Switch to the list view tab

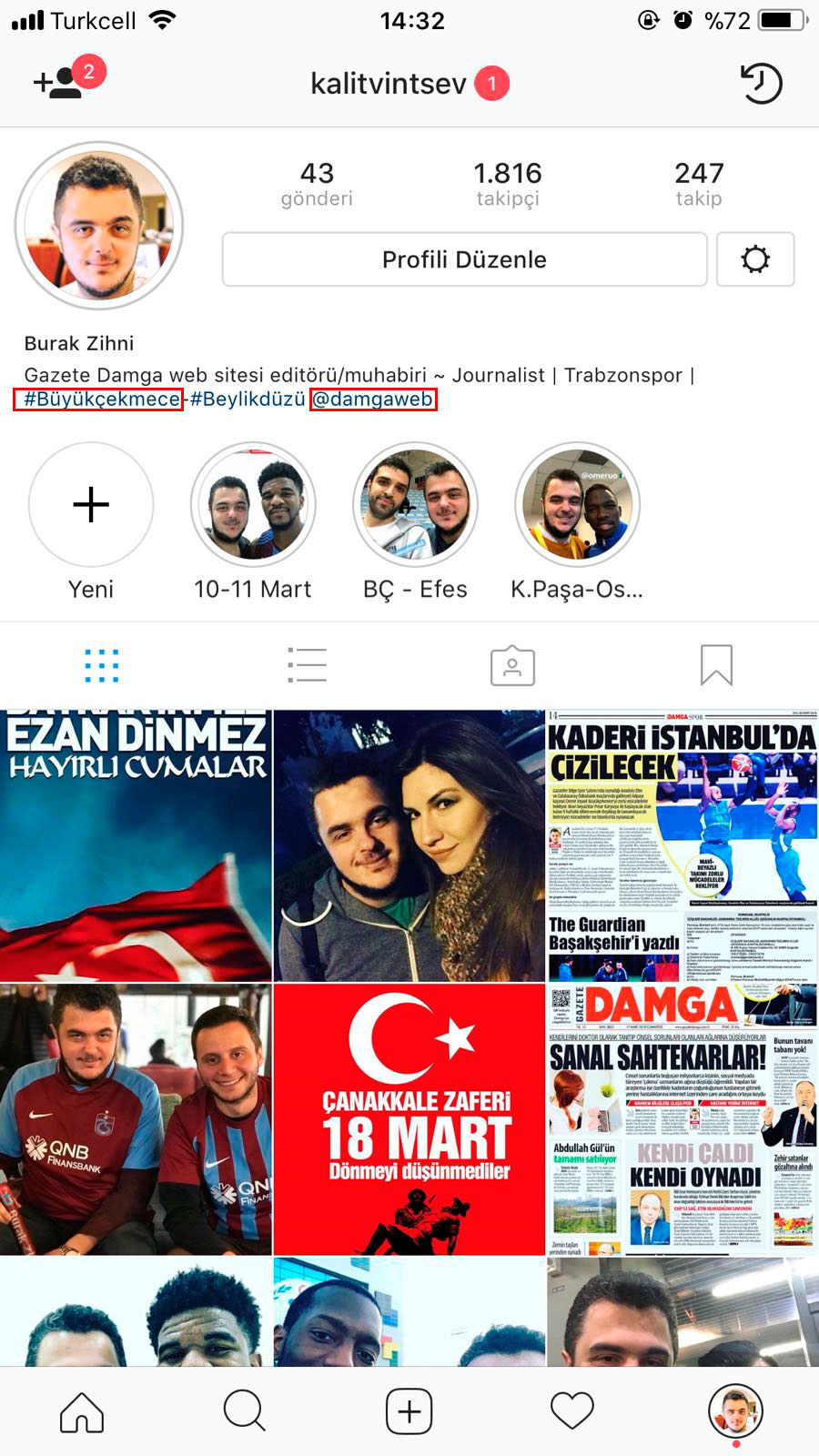click(307, 665)
